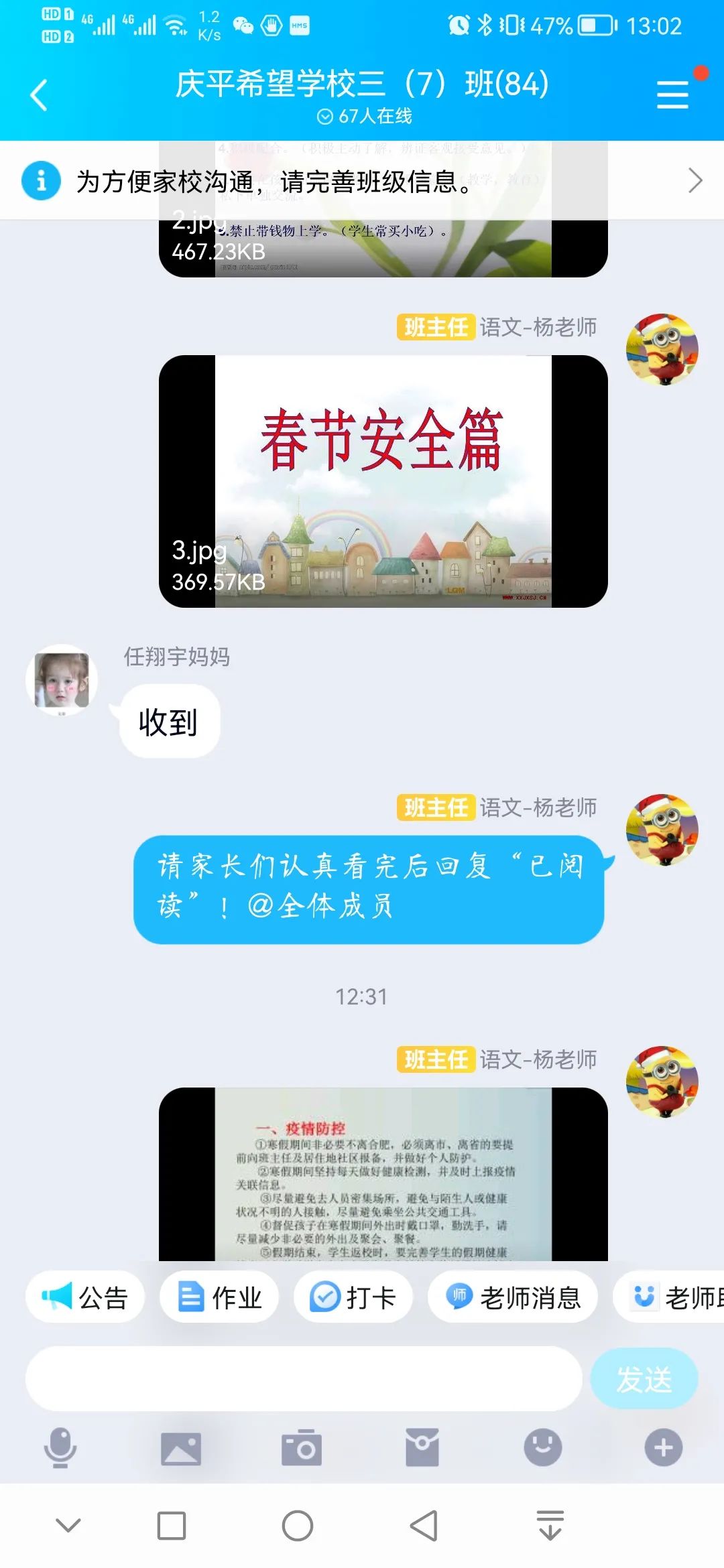This screenshot has width=724, height=1568.
Task: View the epidemic prevention image message
Action: click(x=383, y=1174)
